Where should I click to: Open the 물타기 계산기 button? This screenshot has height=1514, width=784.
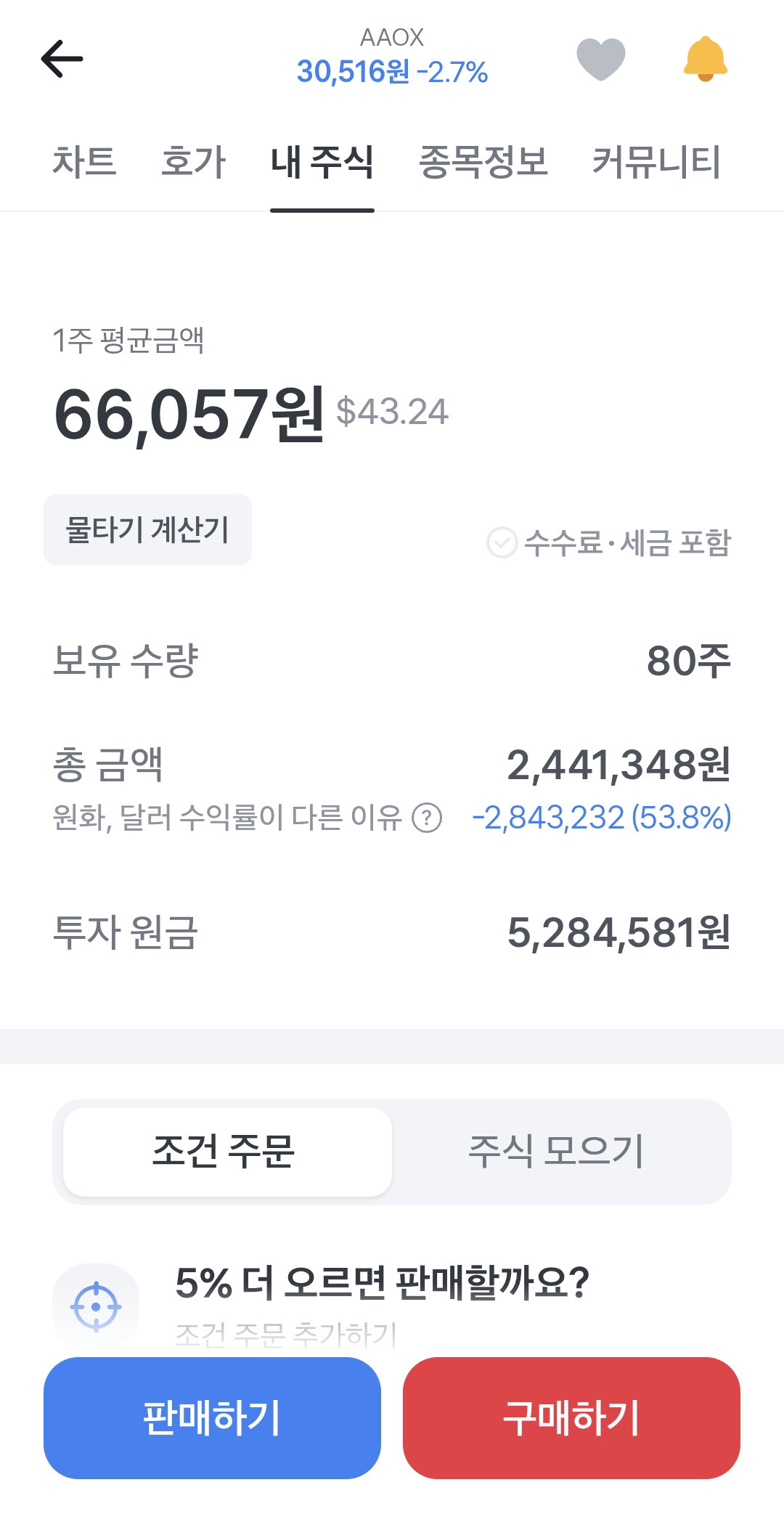(147, 529)
